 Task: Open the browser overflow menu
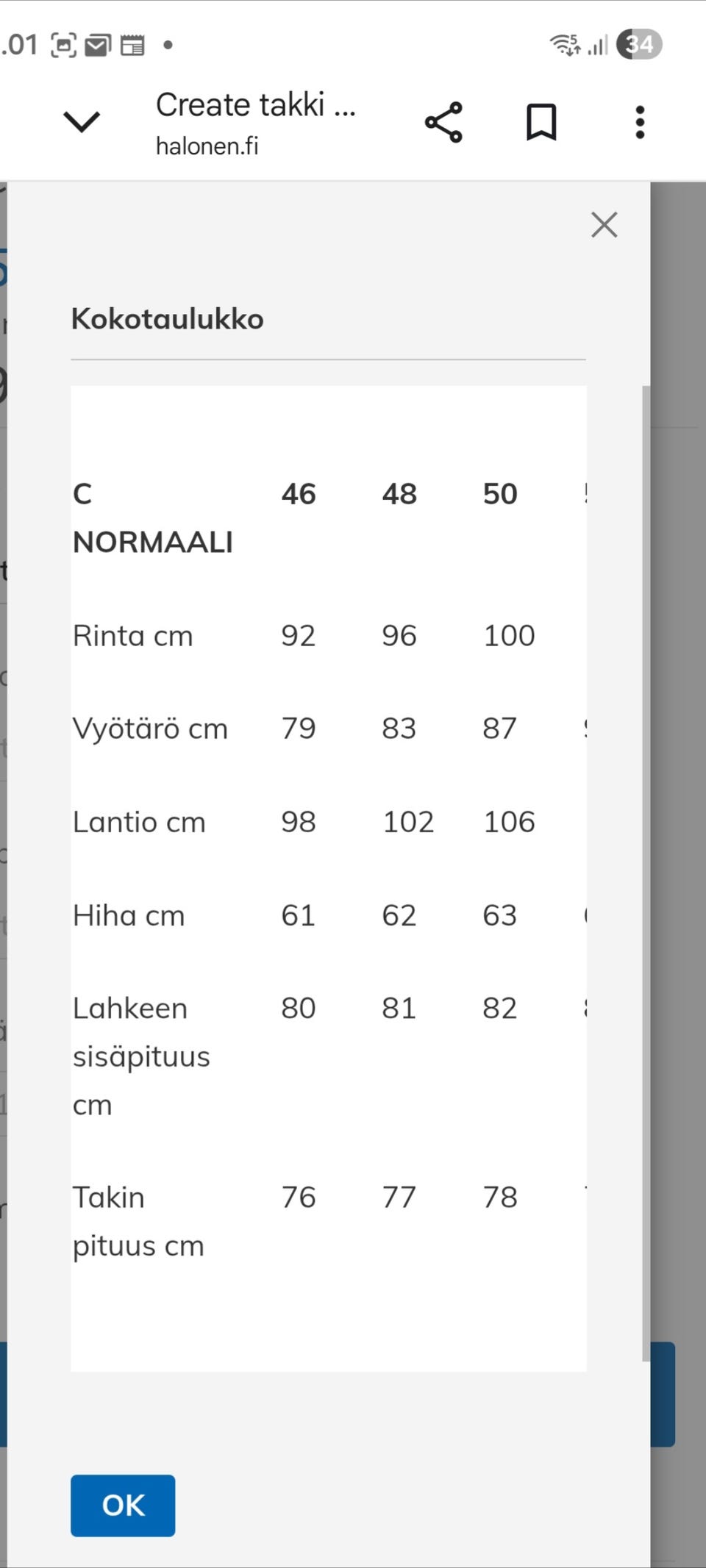coord(640,122)
